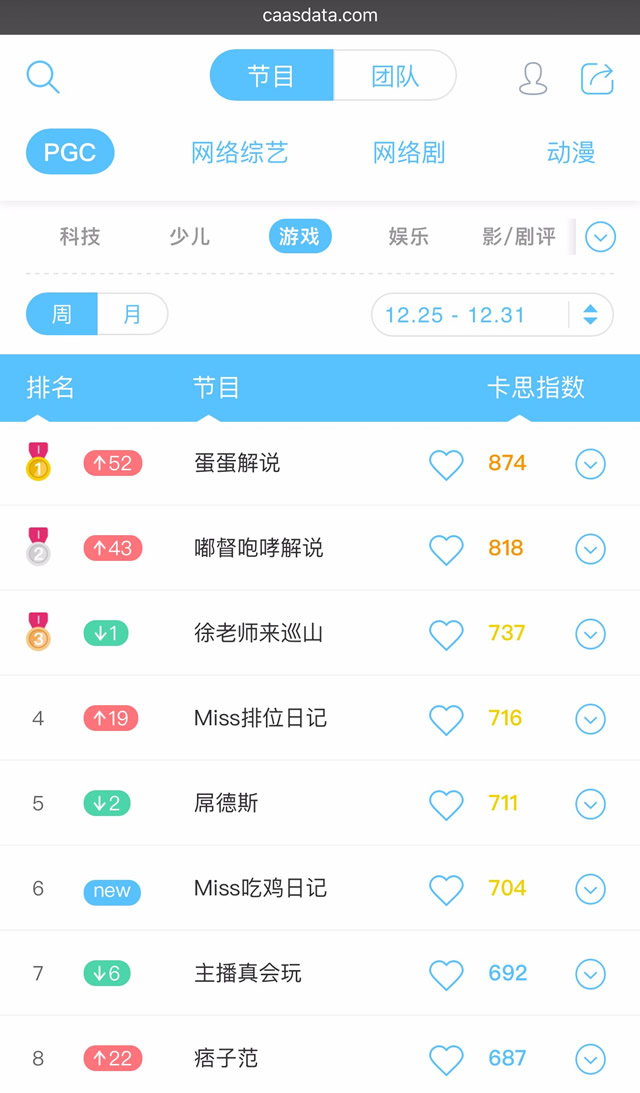Viewport: 640px width, 1093px height.
Task: Open the search magnifier icon
Action: point(43,77)
